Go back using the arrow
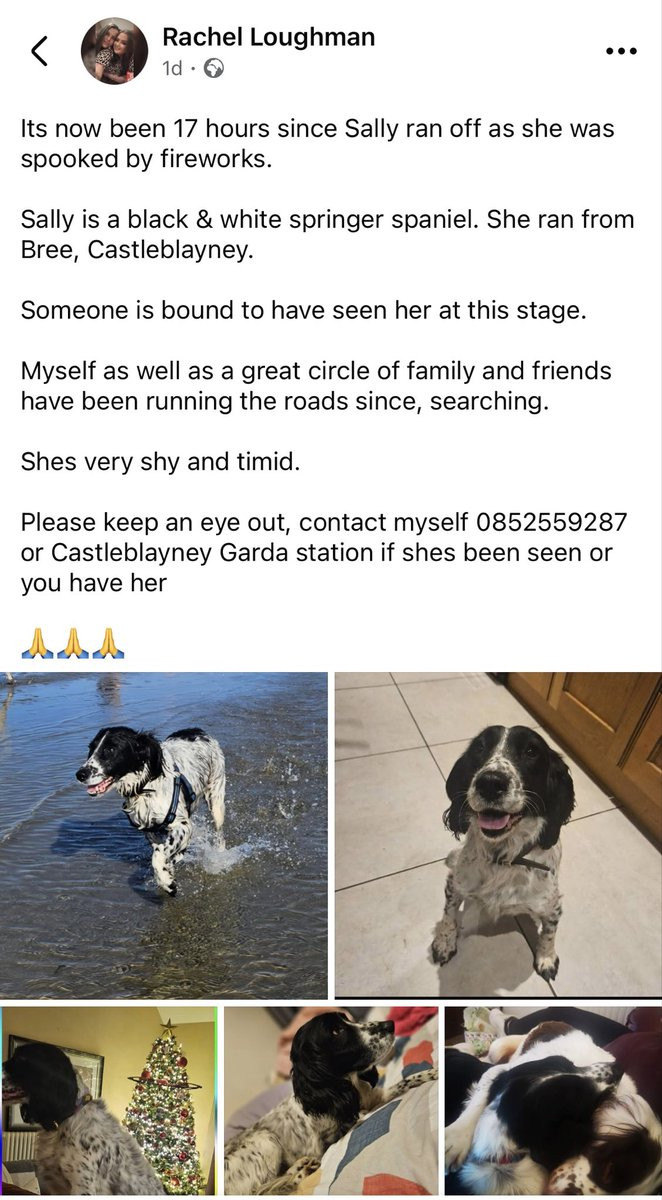This screenshot has height=1200, width=662. [39, 51]
